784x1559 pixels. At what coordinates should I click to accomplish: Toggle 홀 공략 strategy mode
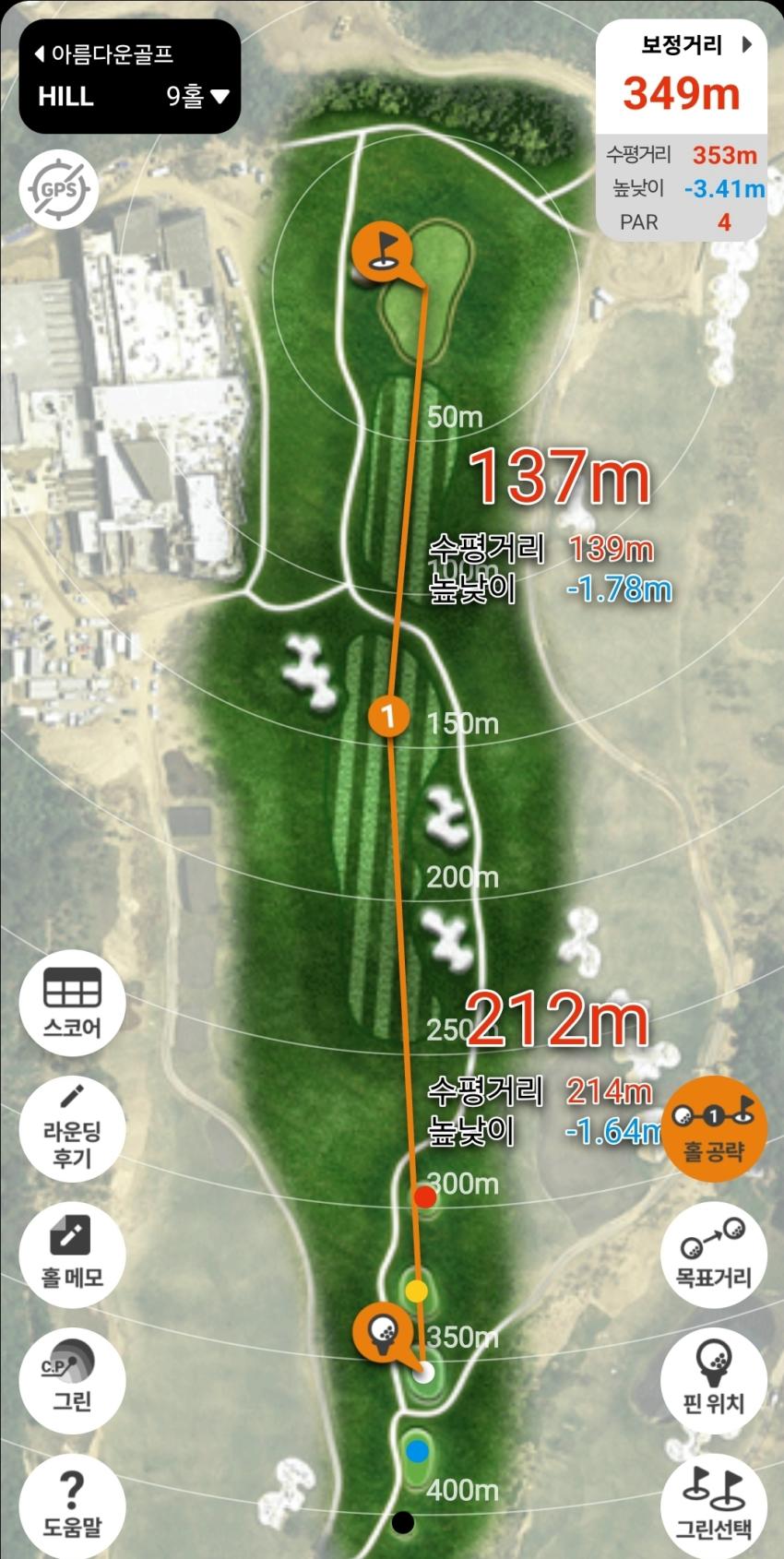tap(713, 1127)
